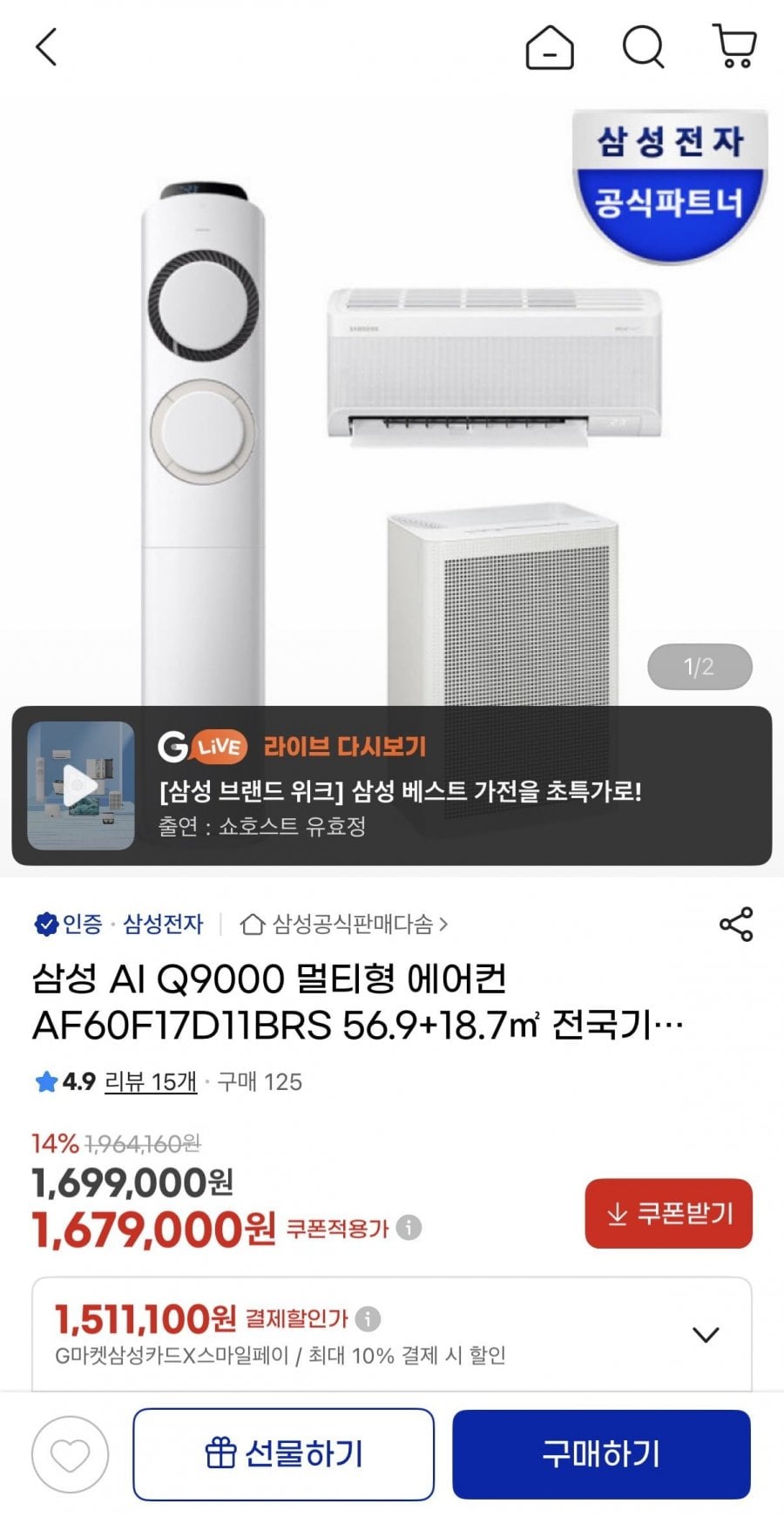Image resolution: width=784 pixels, height=1517 pixels.
Task: Open product search
Action: 641,48
